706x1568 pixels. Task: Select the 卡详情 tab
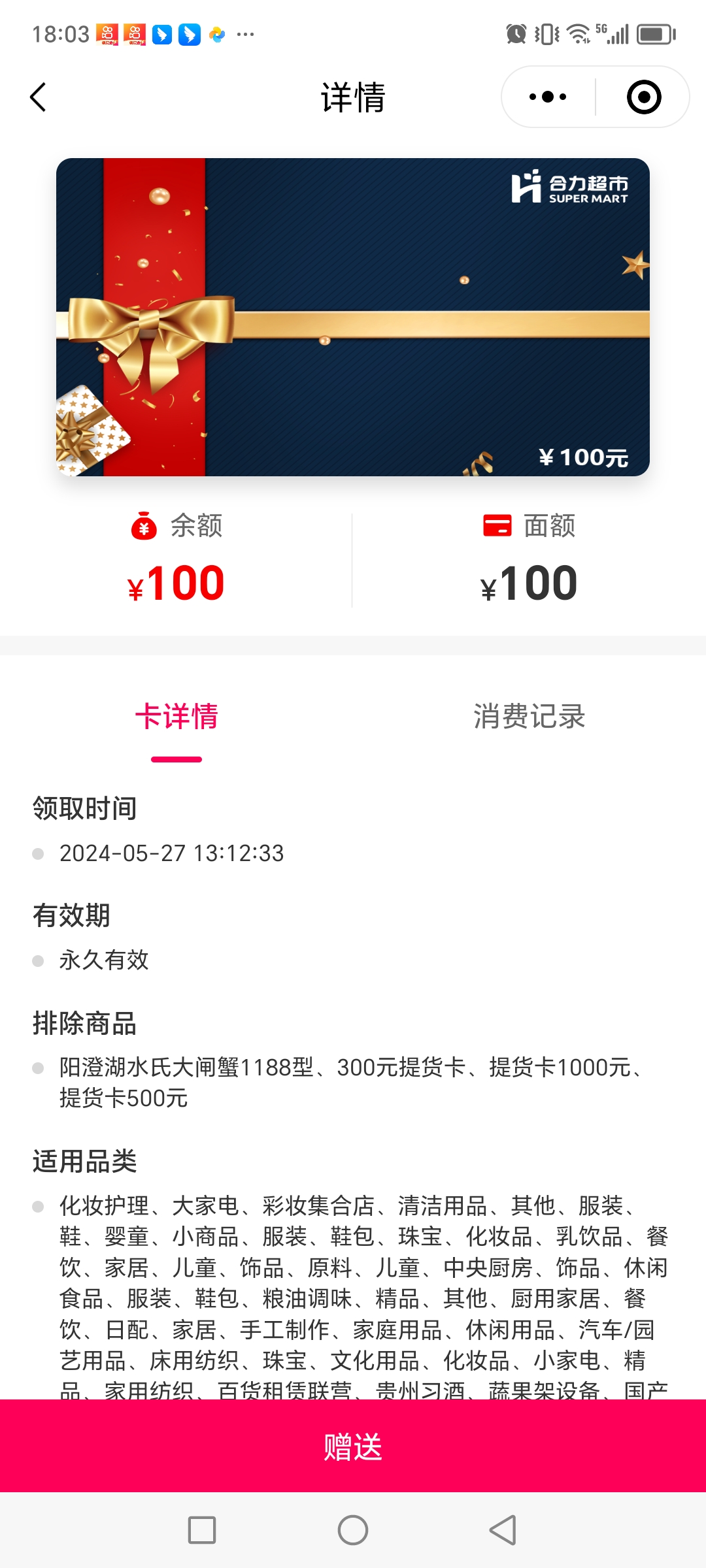[x=176, y=717]
